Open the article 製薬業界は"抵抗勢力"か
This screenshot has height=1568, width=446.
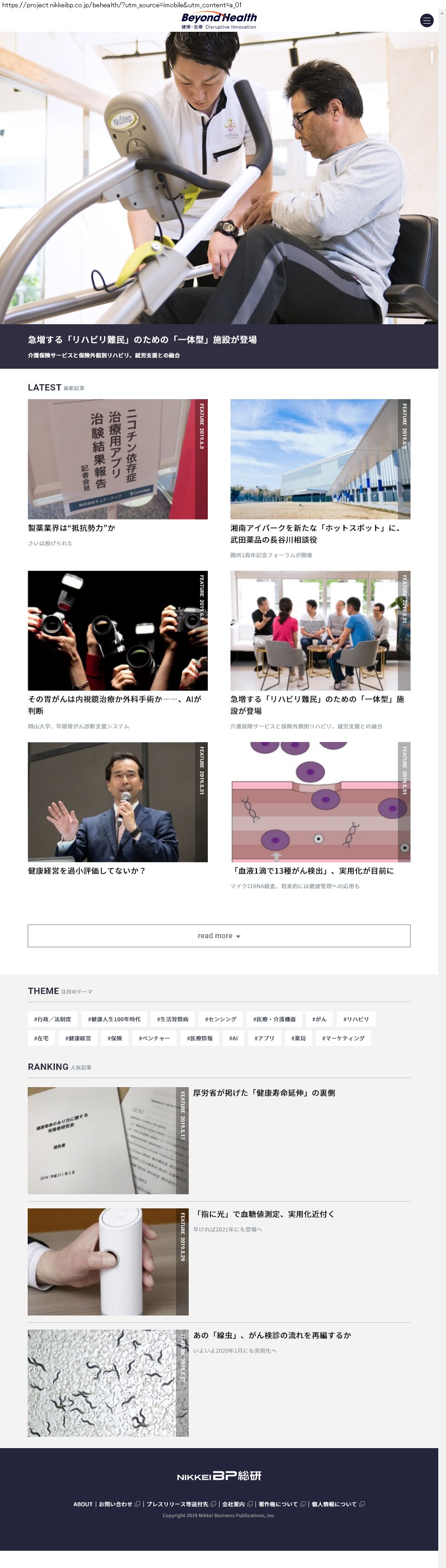[x=71, y=528]
